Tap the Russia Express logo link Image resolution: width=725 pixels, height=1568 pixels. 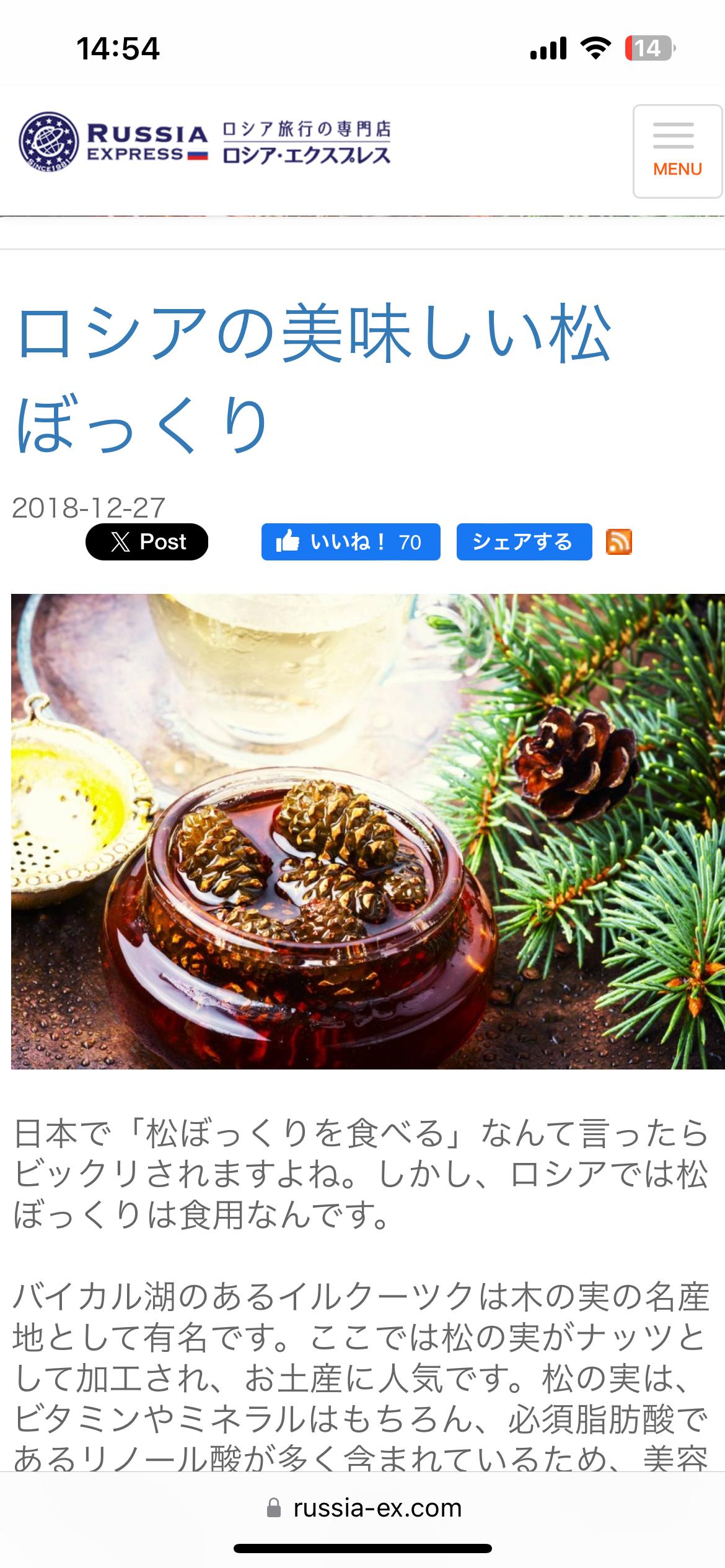204,142
